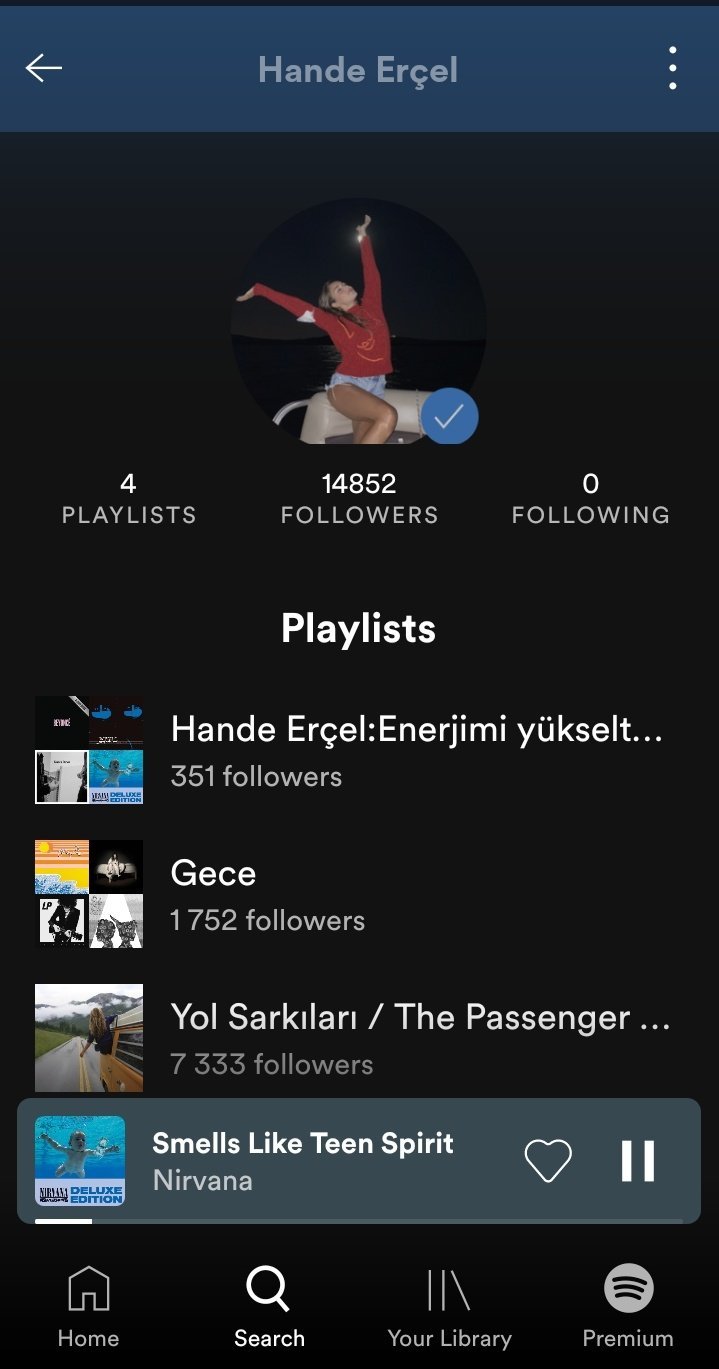
Task: View the 14852 followers list
Action: [x=359, y=498]
